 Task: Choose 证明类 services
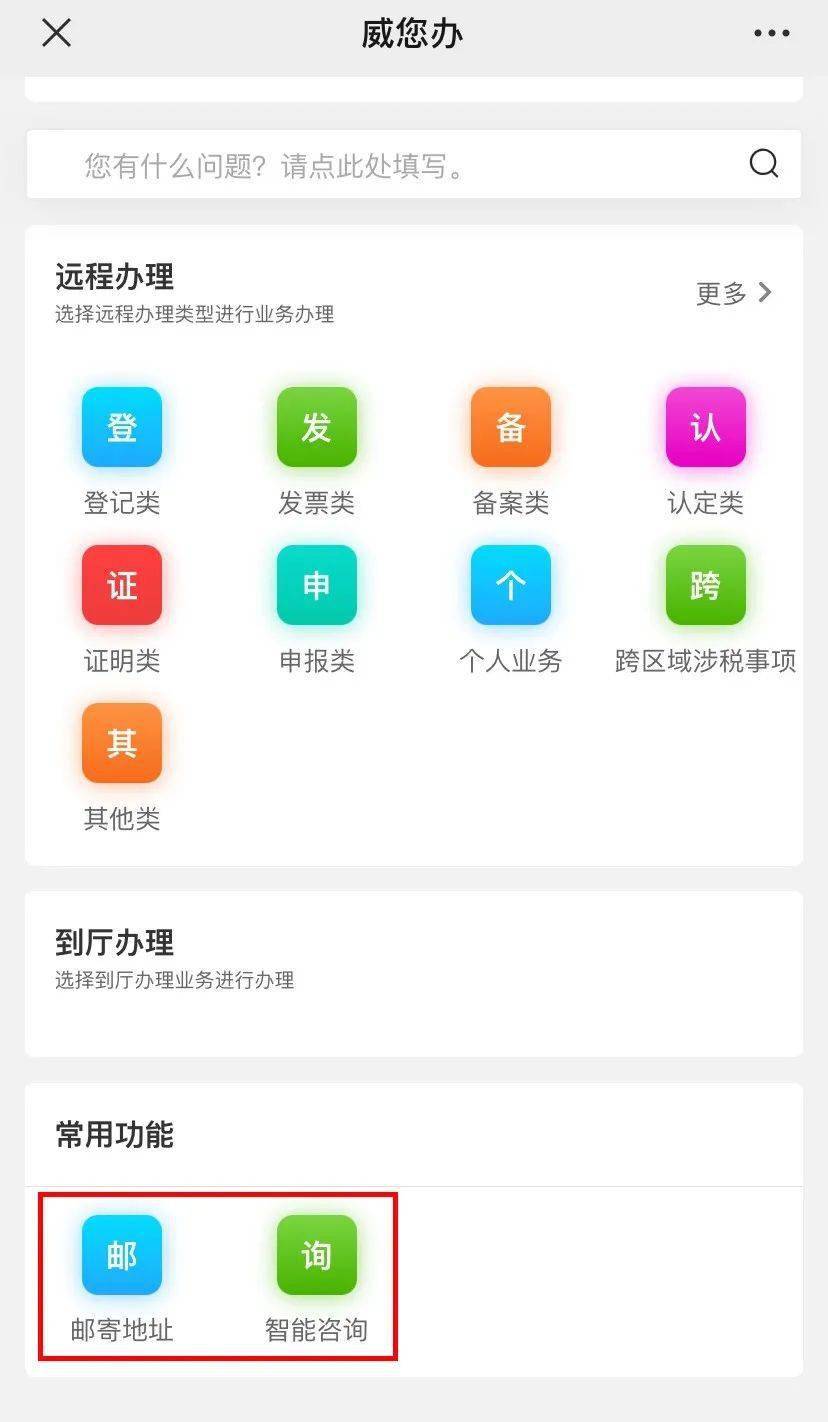(x=122, y=586)
